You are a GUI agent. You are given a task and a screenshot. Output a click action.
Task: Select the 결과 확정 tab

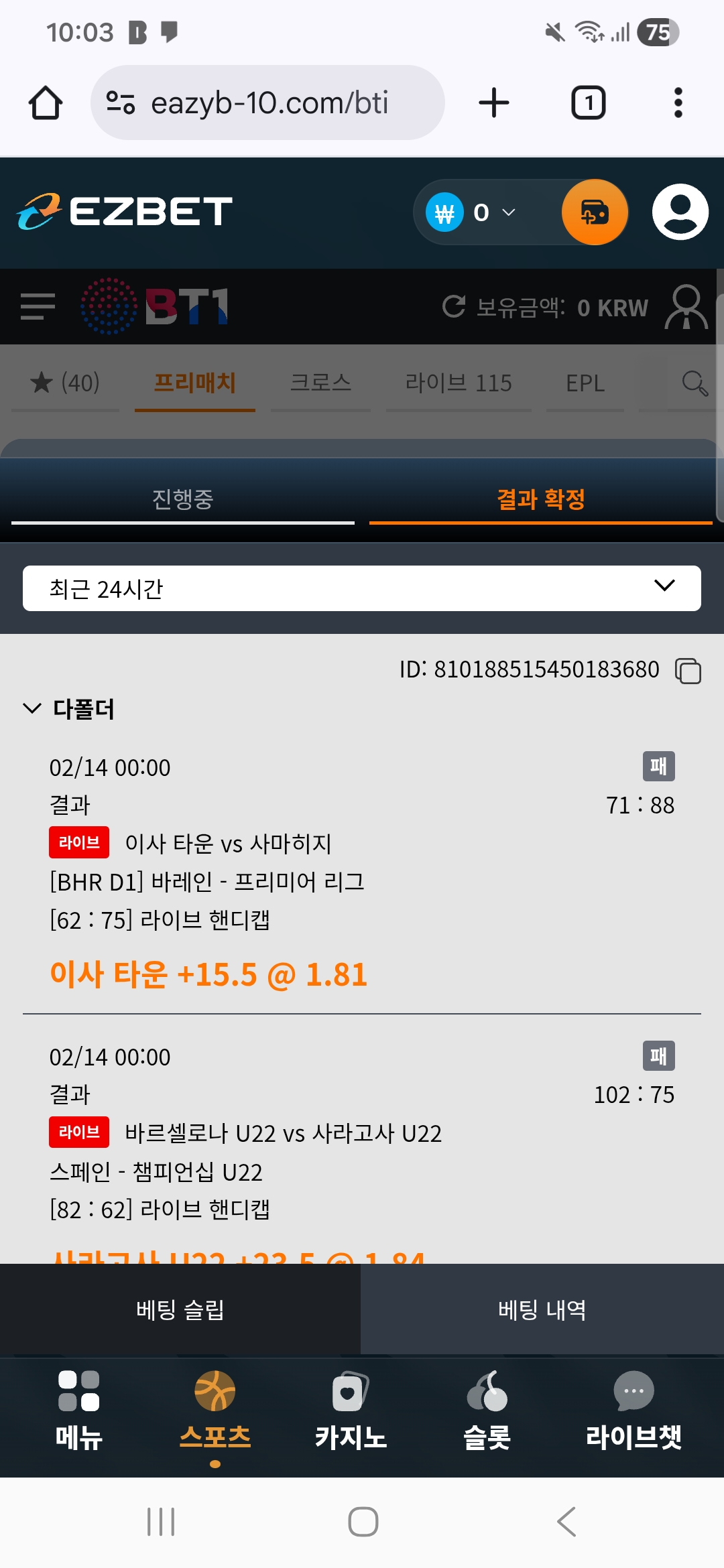[540, 499]
